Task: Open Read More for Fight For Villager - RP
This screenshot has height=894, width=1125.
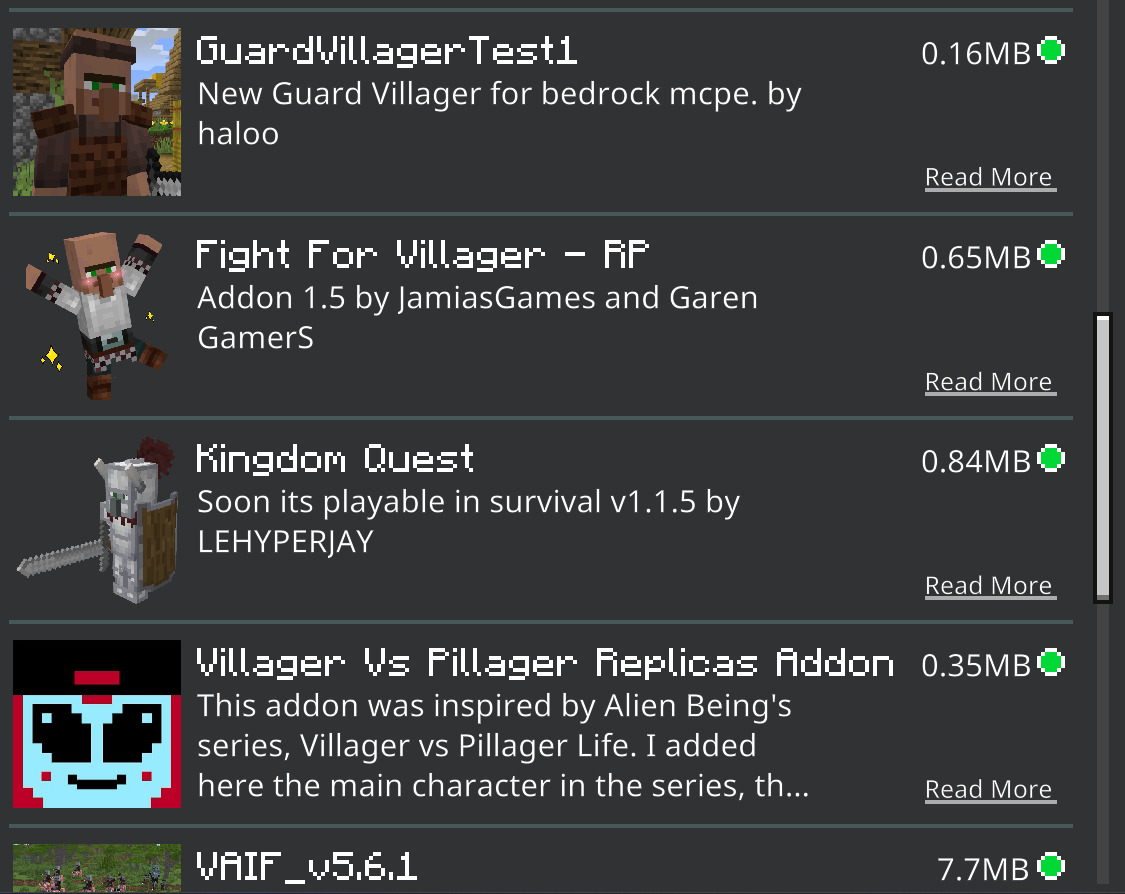Action: [989, 382]
